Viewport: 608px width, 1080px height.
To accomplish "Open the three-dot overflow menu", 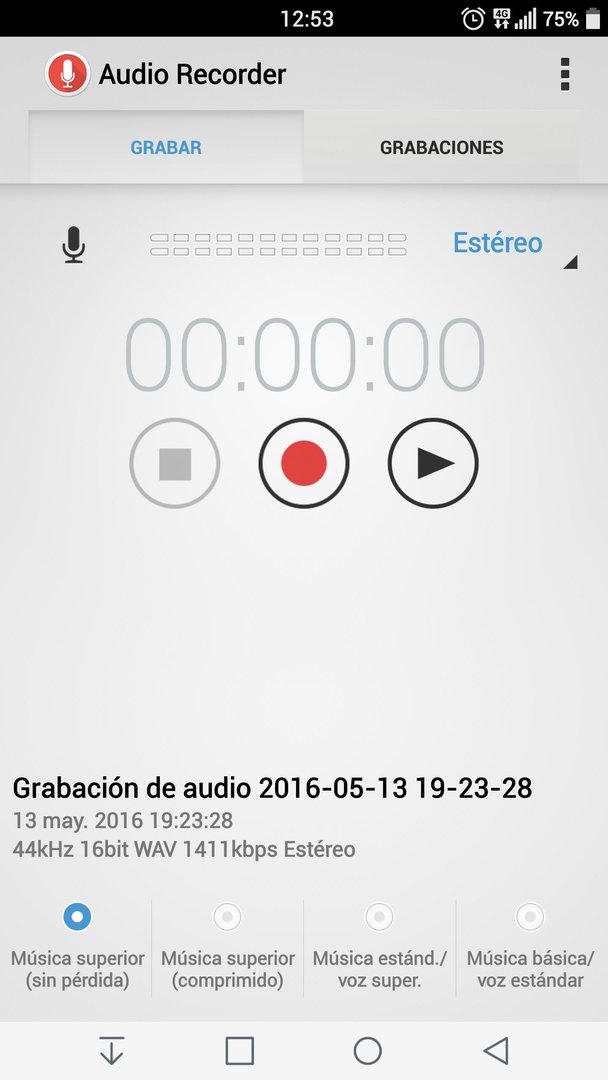I will click(565, 74).
